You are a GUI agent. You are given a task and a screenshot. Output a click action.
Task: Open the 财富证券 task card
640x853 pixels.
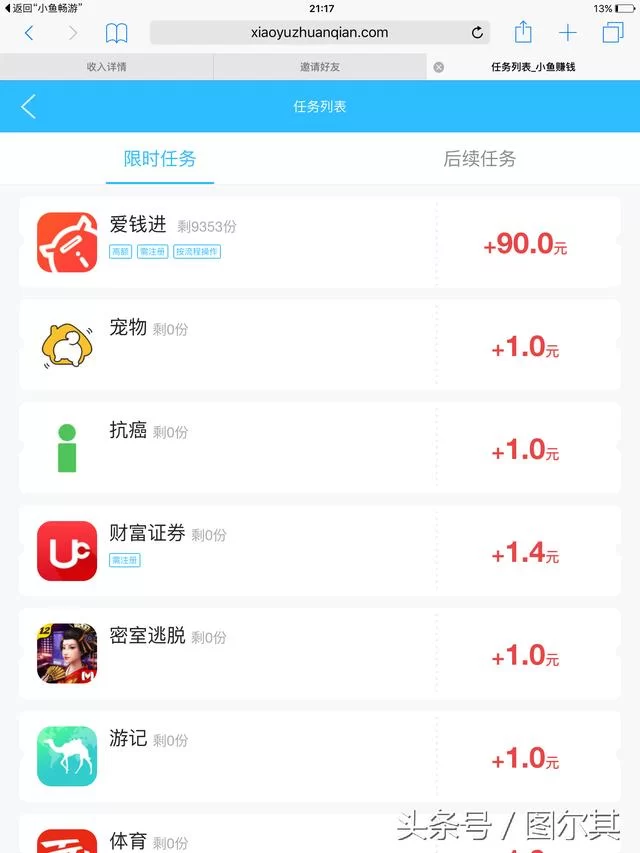click(319, 551)
